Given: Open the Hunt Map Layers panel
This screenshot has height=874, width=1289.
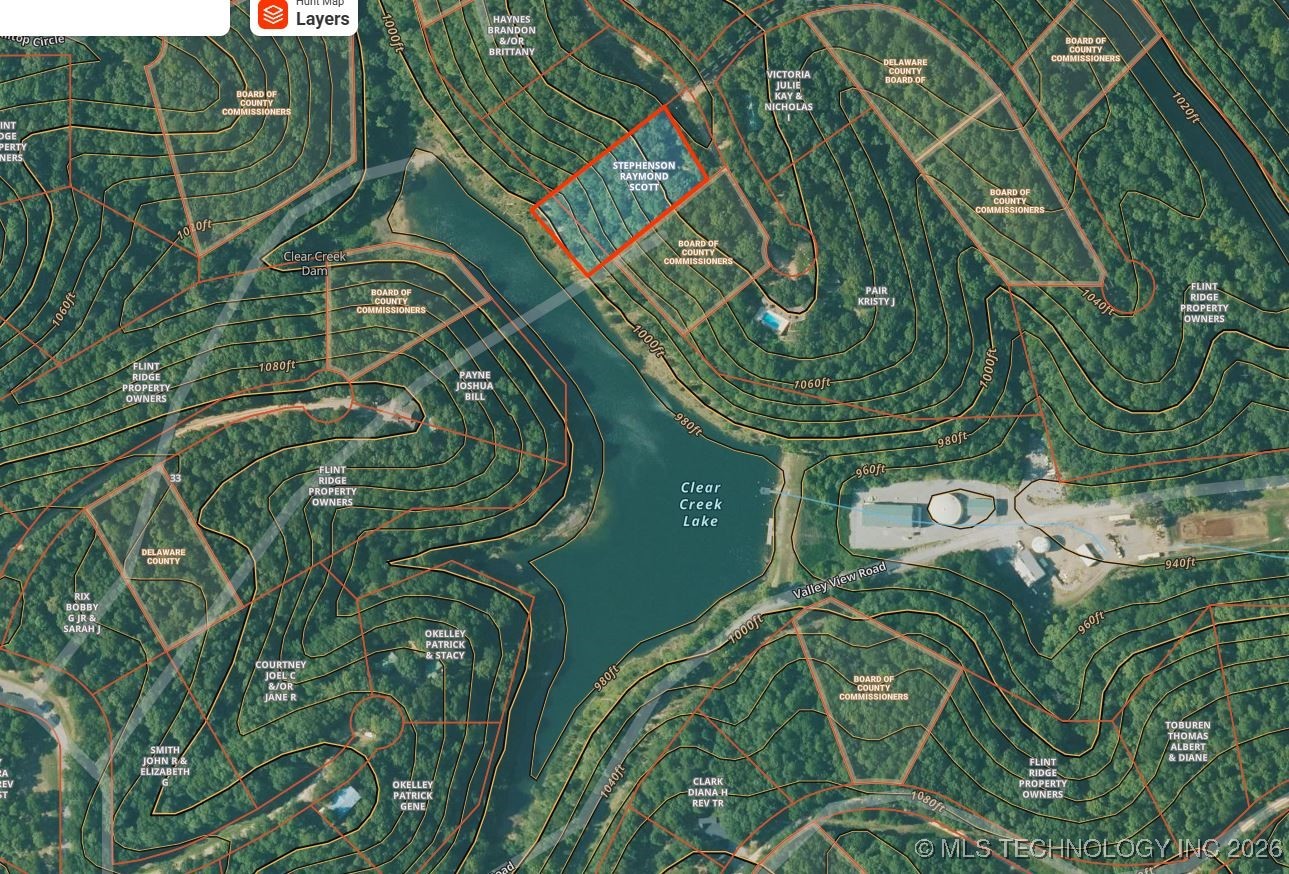Looking at the screenshot, I should [304, 15].
